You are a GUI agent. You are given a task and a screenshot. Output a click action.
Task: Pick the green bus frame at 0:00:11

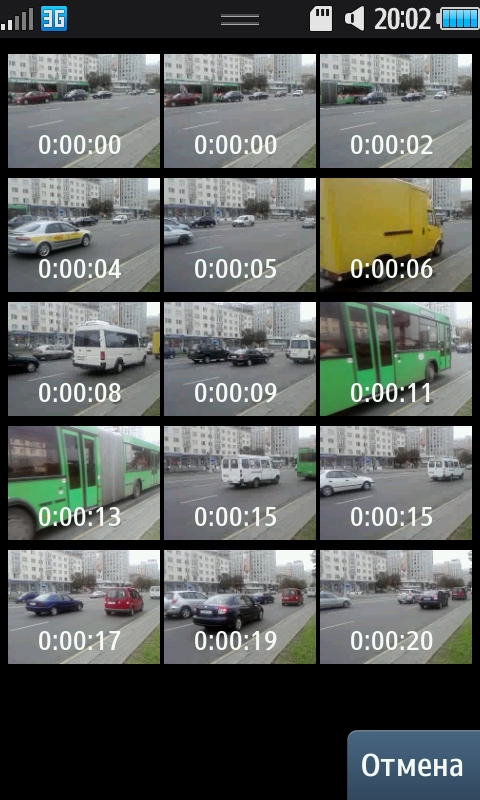396,359
